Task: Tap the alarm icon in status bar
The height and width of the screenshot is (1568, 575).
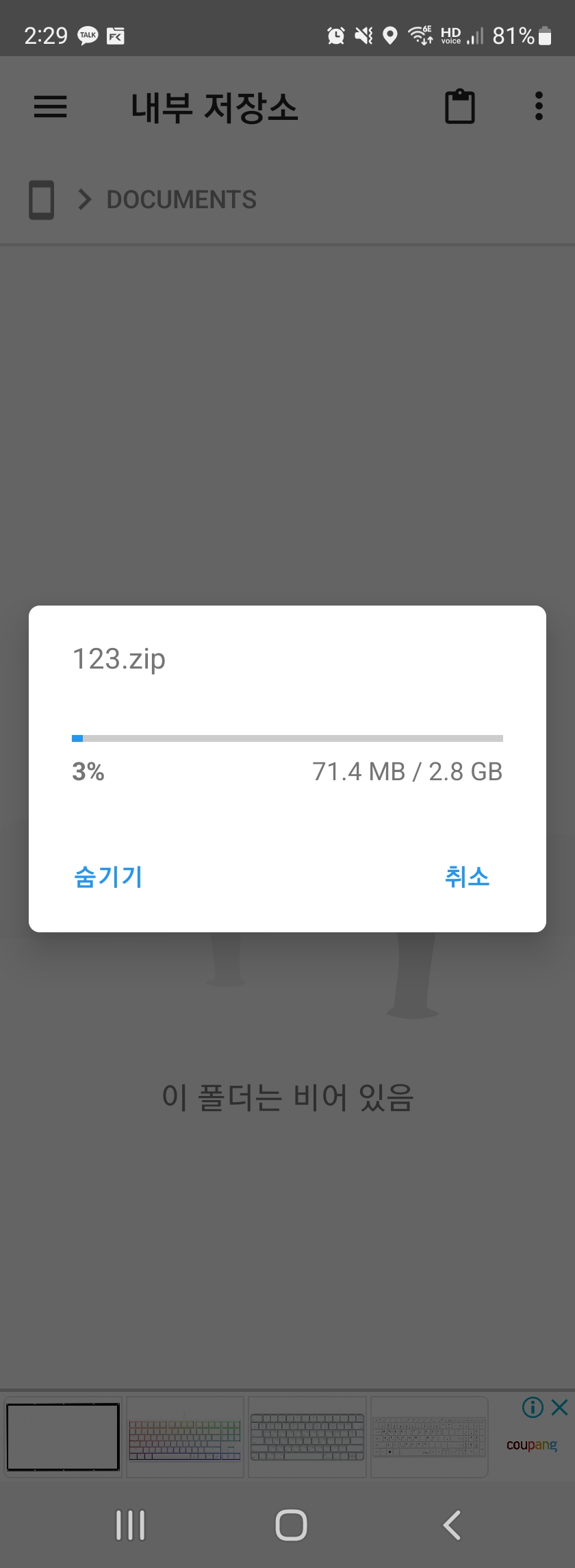Action: click(335, 35)
